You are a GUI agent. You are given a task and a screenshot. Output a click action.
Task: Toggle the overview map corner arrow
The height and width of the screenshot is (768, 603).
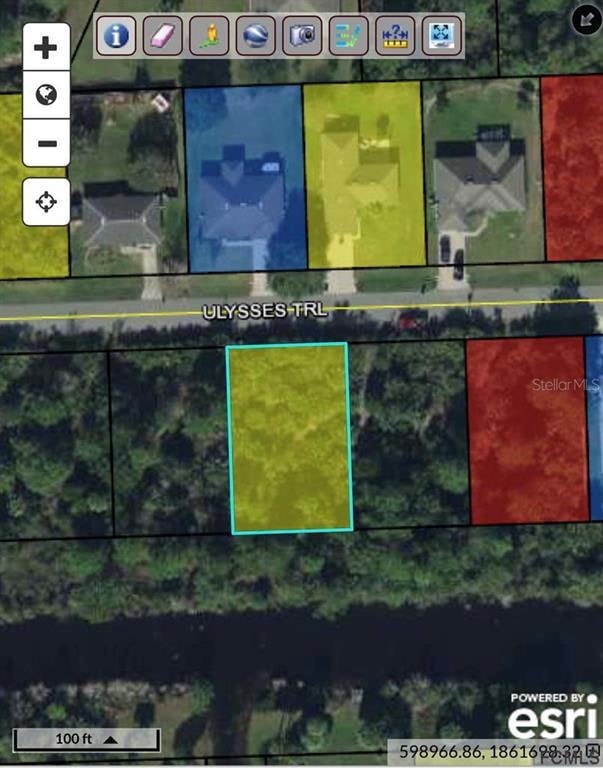point(584,19)
